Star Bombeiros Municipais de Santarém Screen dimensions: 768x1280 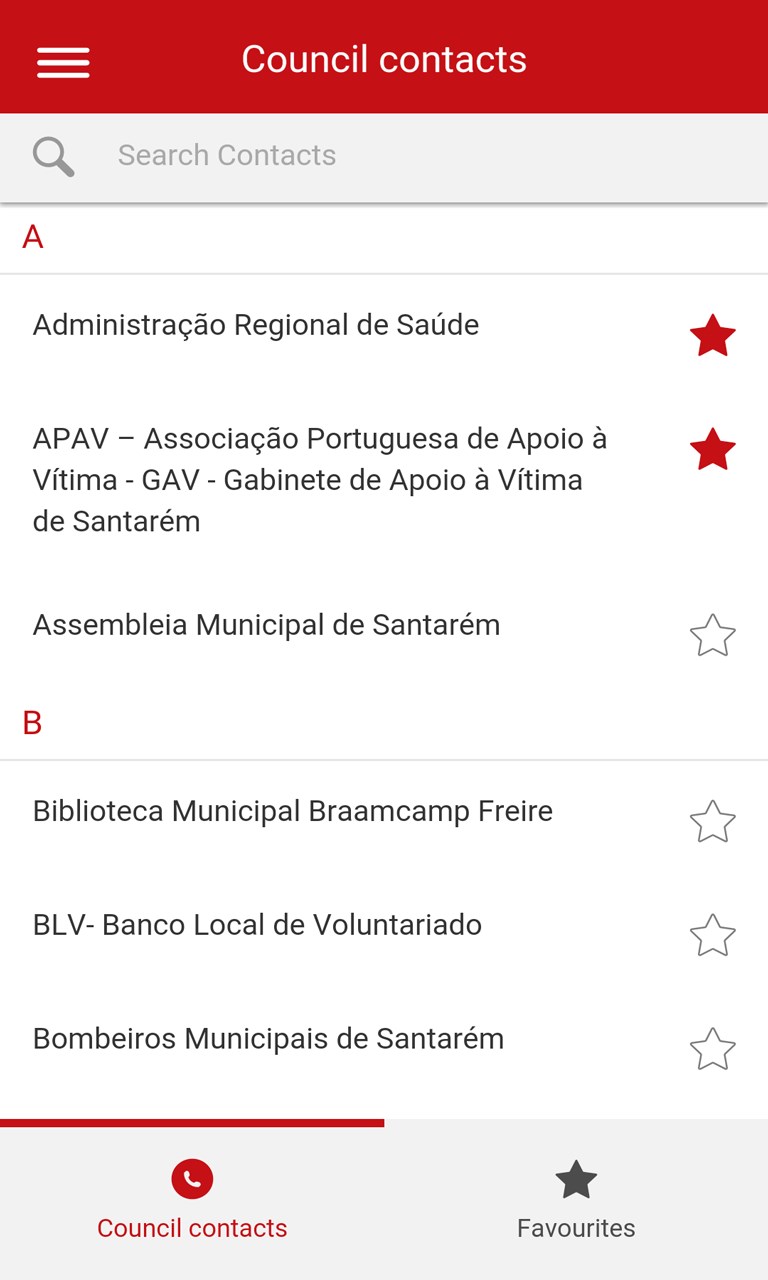712,1050
